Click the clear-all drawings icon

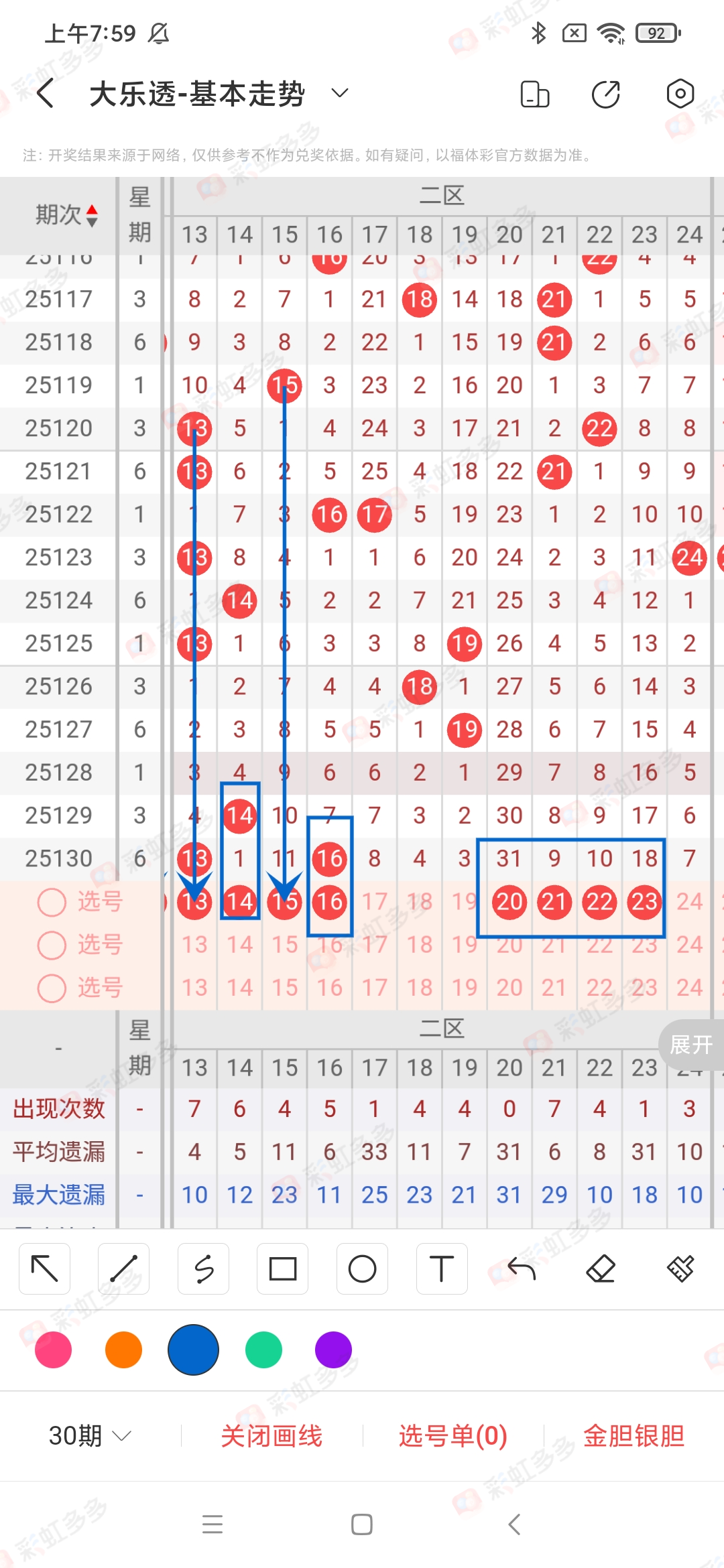[680, 1268]
